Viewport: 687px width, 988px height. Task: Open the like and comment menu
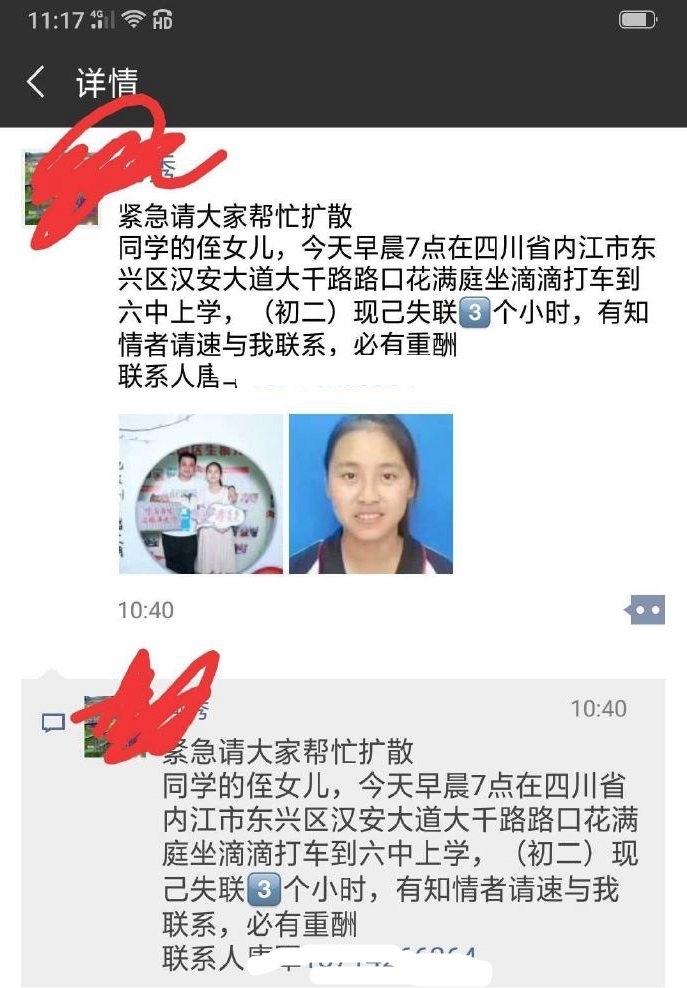click(x=645, y=609)
